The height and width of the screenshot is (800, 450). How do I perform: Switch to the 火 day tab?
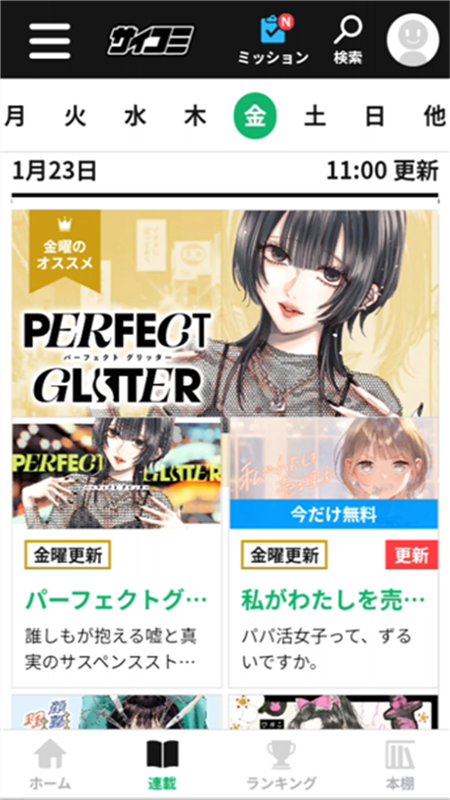tap(76, 116)
